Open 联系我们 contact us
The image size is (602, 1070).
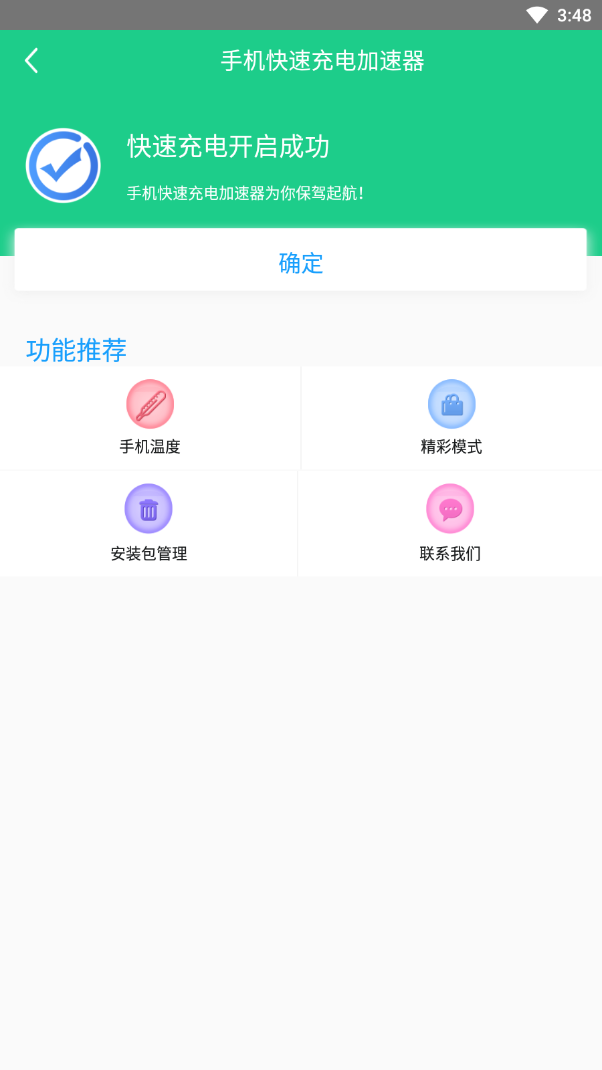pyautogui.click(x=450, y=523)
